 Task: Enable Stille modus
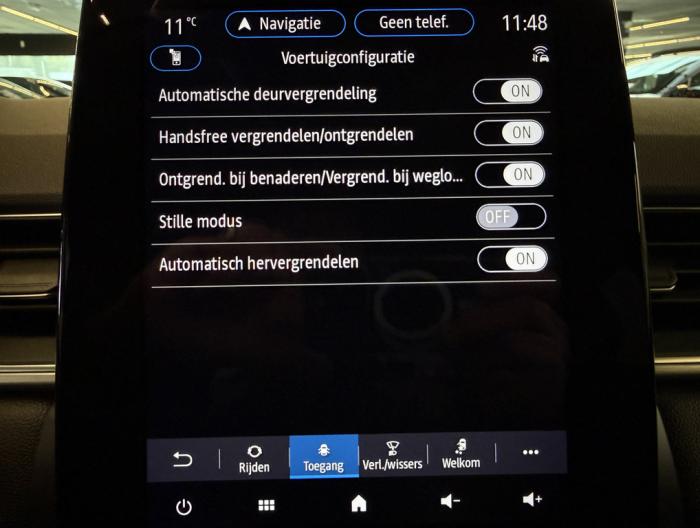coord(511,216)
